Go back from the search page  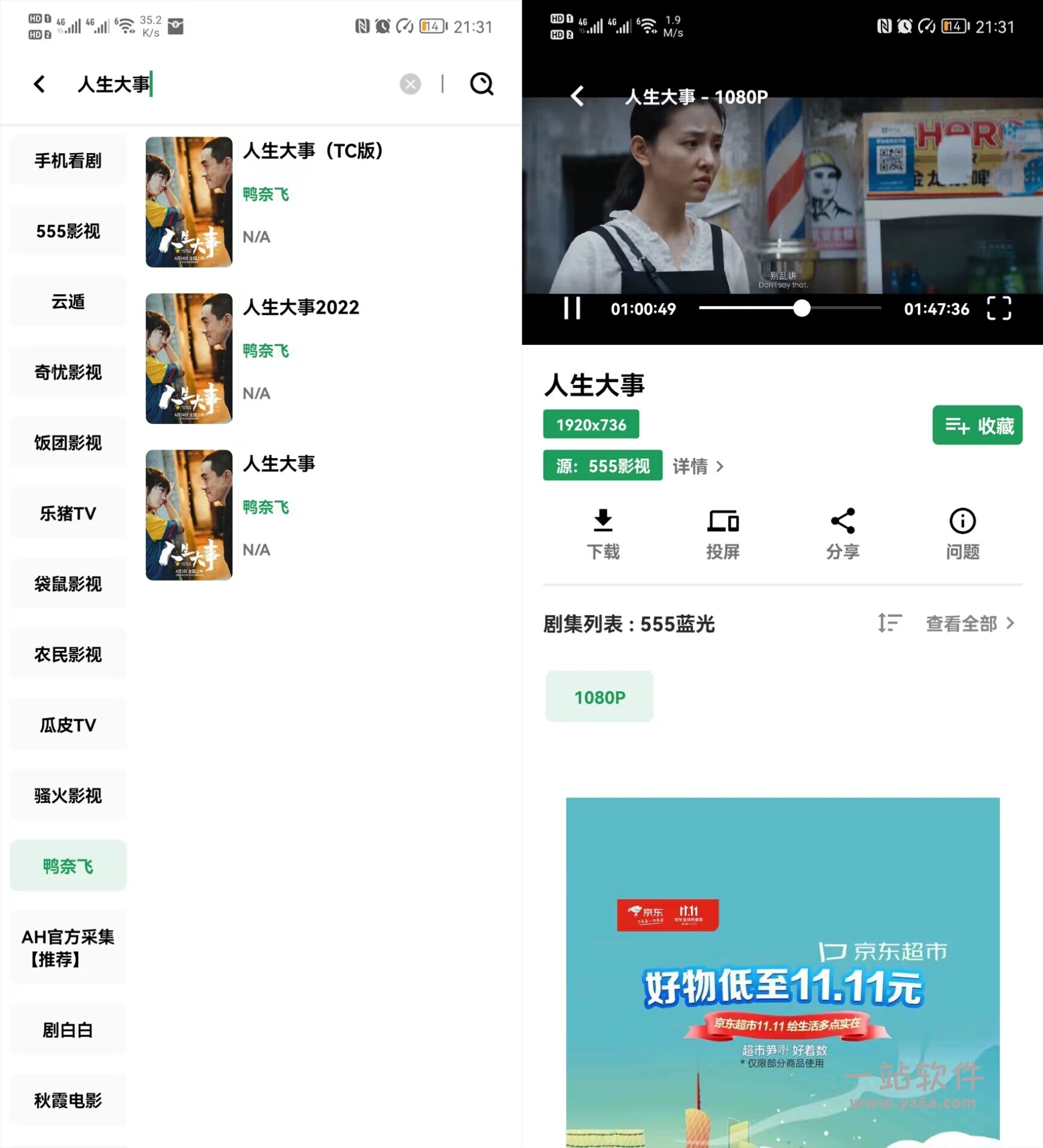click(39, 84)
